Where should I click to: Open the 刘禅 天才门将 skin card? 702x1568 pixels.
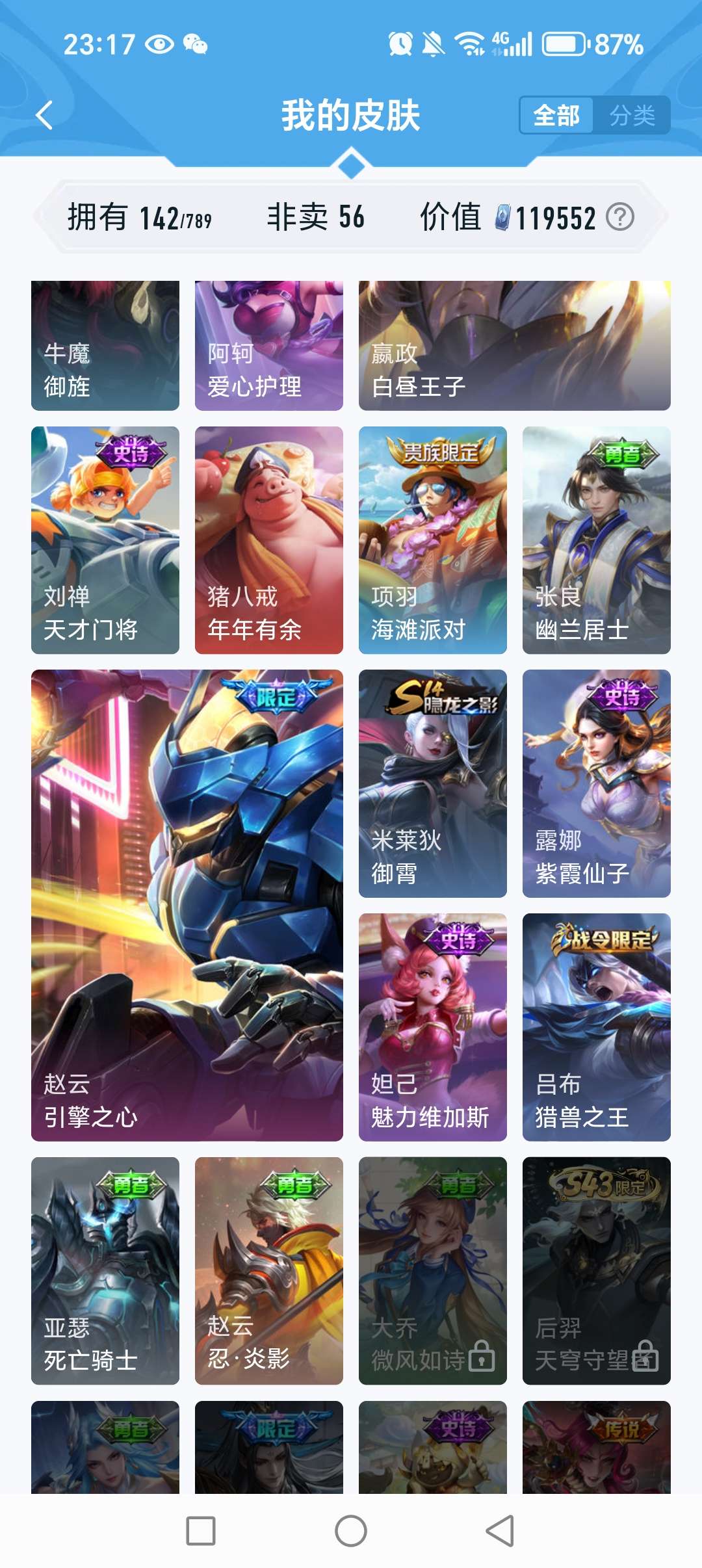point(105,540)
